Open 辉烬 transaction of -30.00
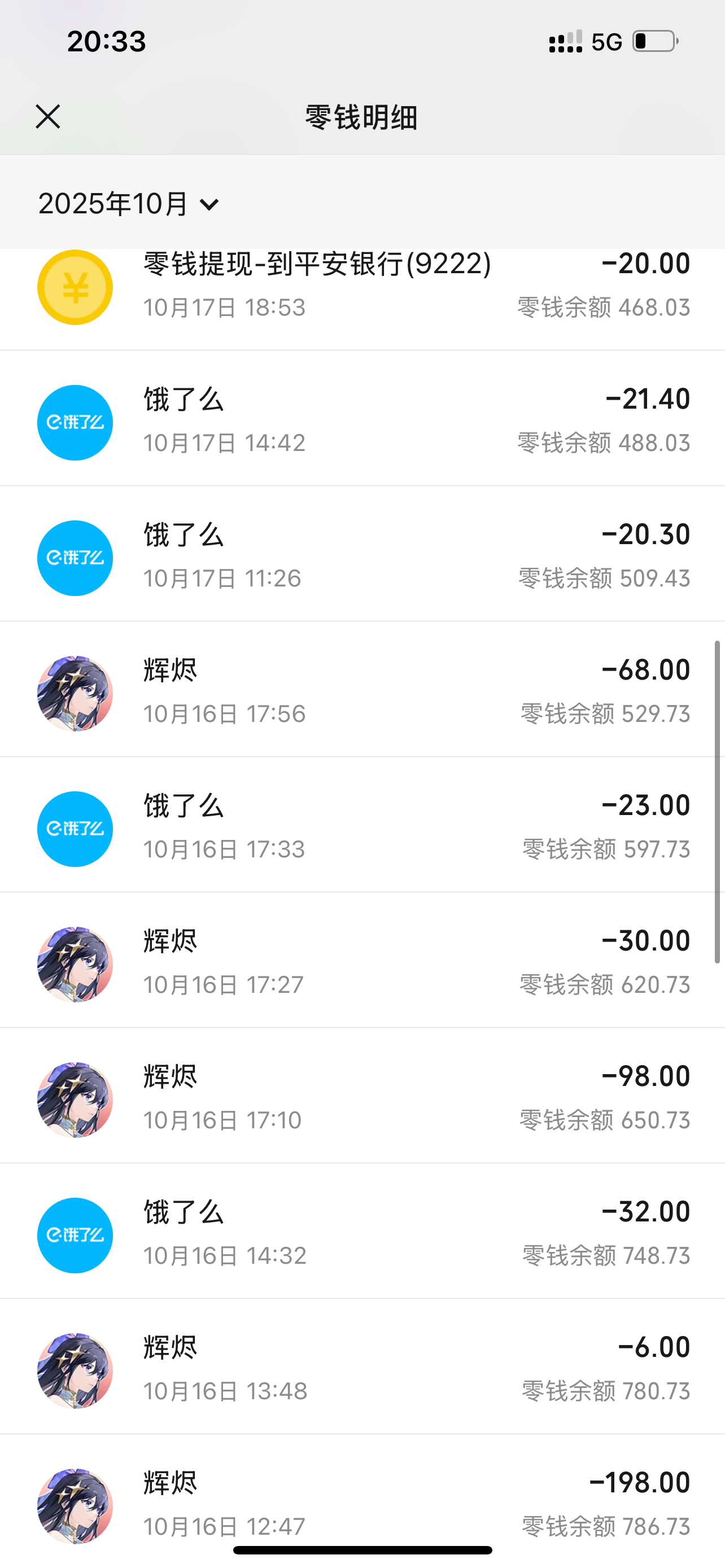725x1568 pixels. pos(362,963)
